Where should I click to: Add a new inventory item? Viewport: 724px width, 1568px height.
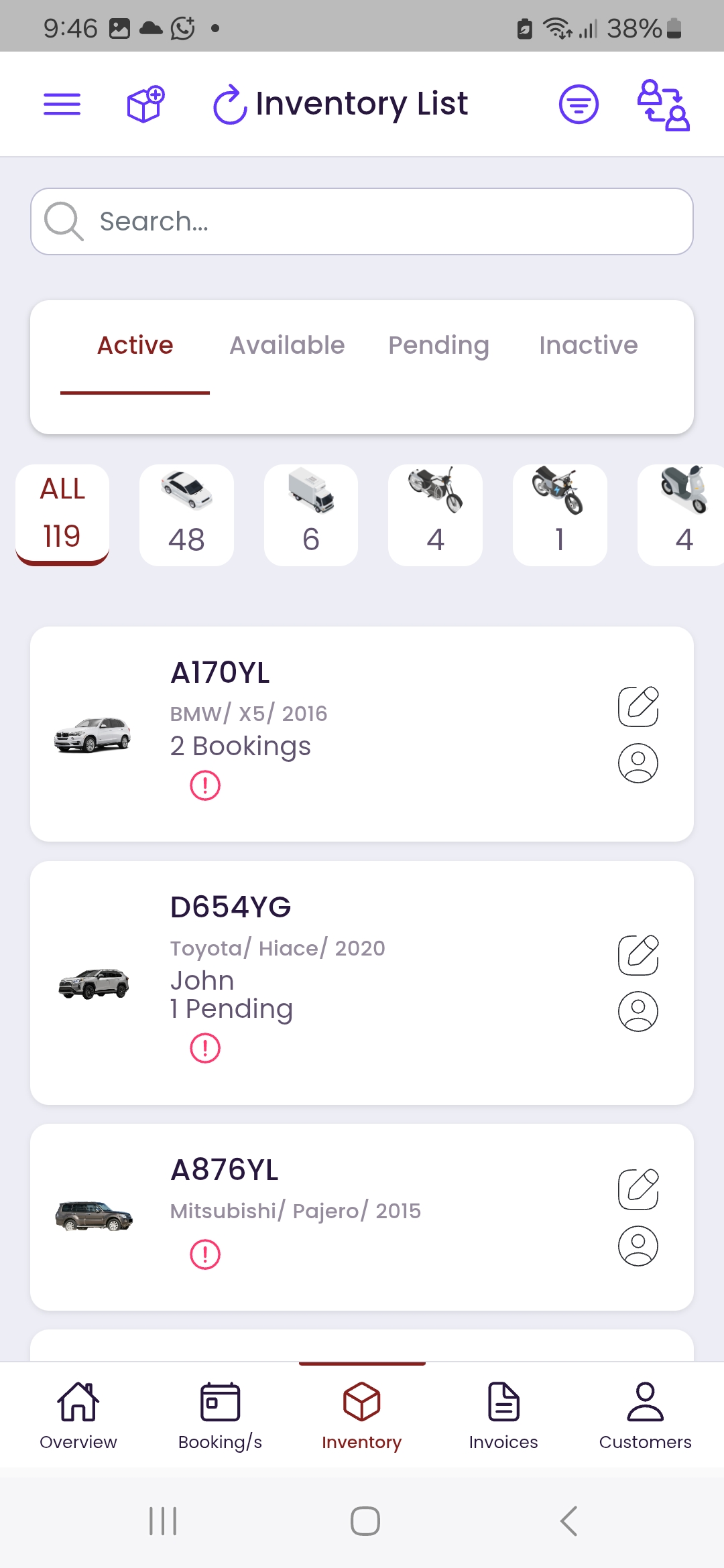145,105
